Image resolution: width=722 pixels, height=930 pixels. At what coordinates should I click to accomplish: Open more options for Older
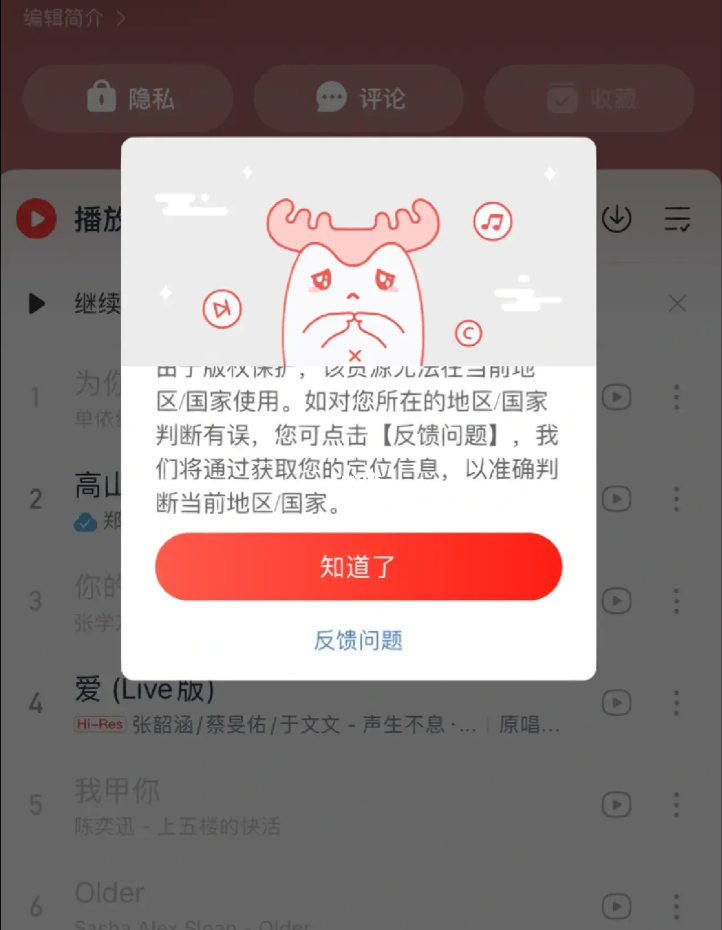pos(676,906)
